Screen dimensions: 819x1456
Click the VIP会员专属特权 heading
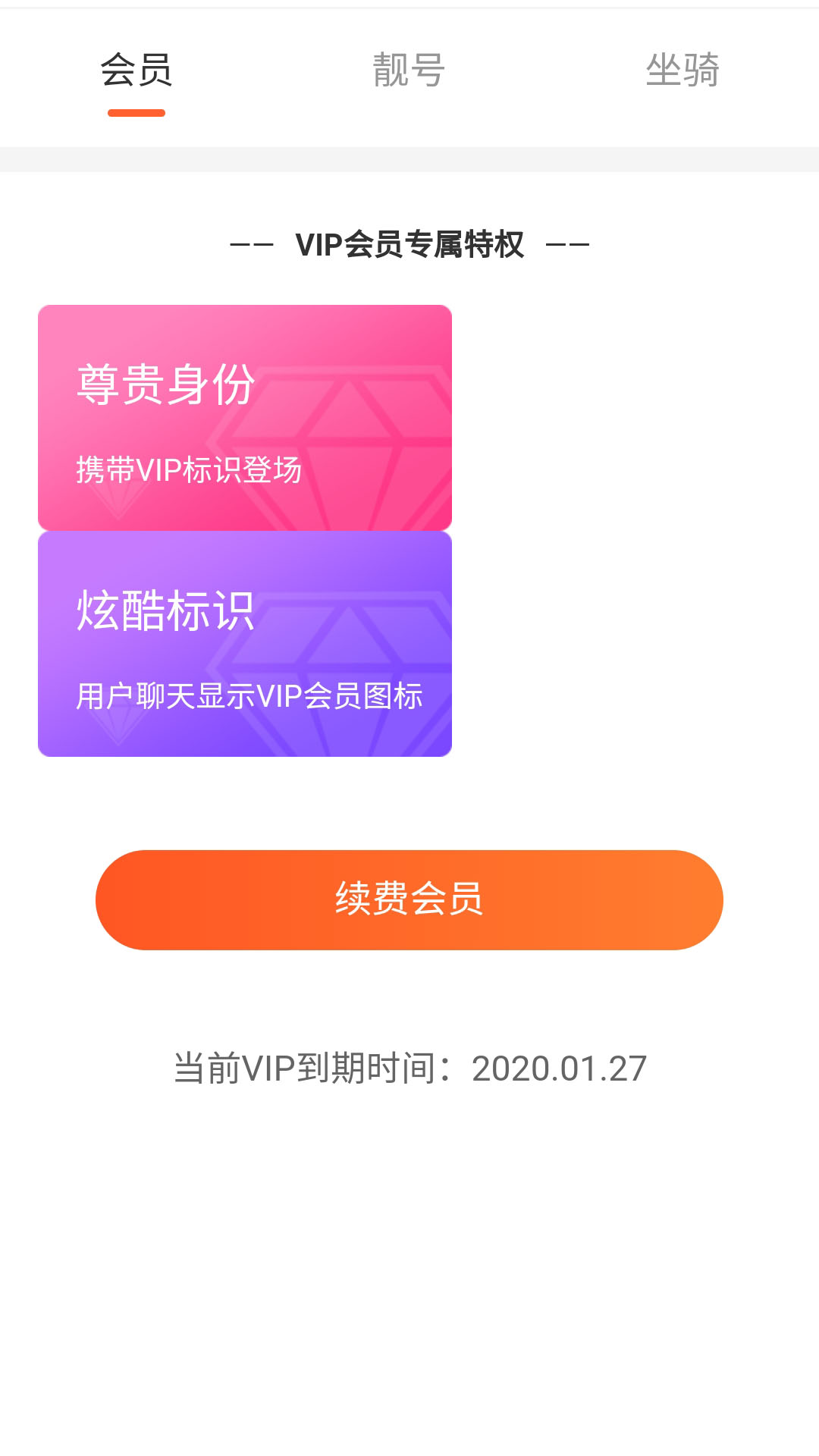click(x=409, y=243)
